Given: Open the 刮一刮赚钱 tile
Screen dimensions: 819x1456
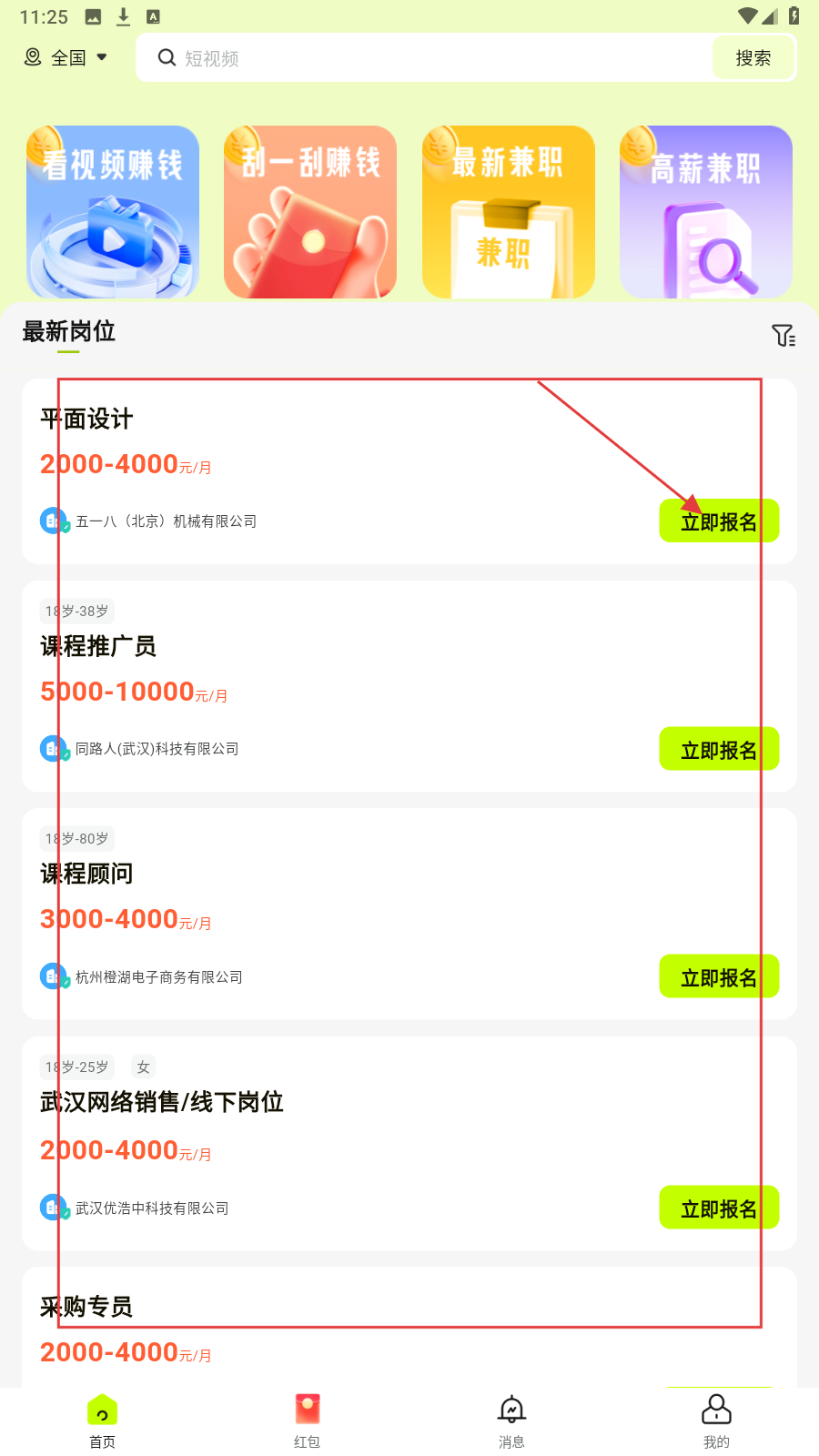Looking at the screenshot, I should 310,212.
